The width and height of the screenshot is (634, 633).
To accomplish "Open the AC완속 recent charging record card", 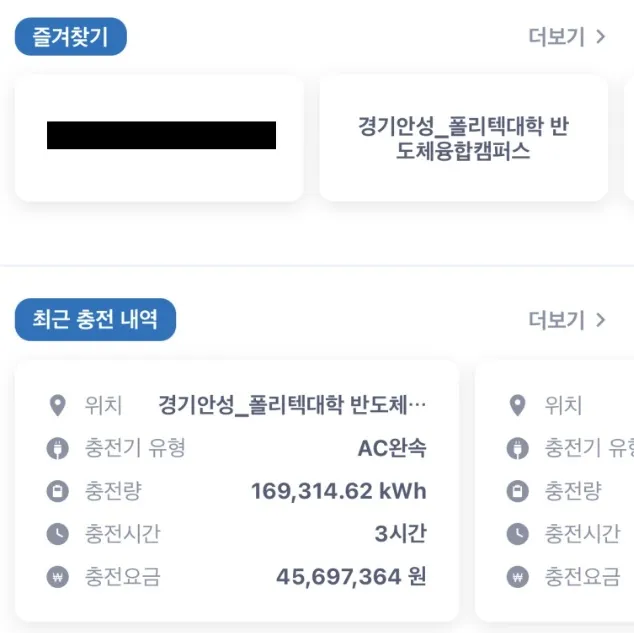I will pos(237,490).
